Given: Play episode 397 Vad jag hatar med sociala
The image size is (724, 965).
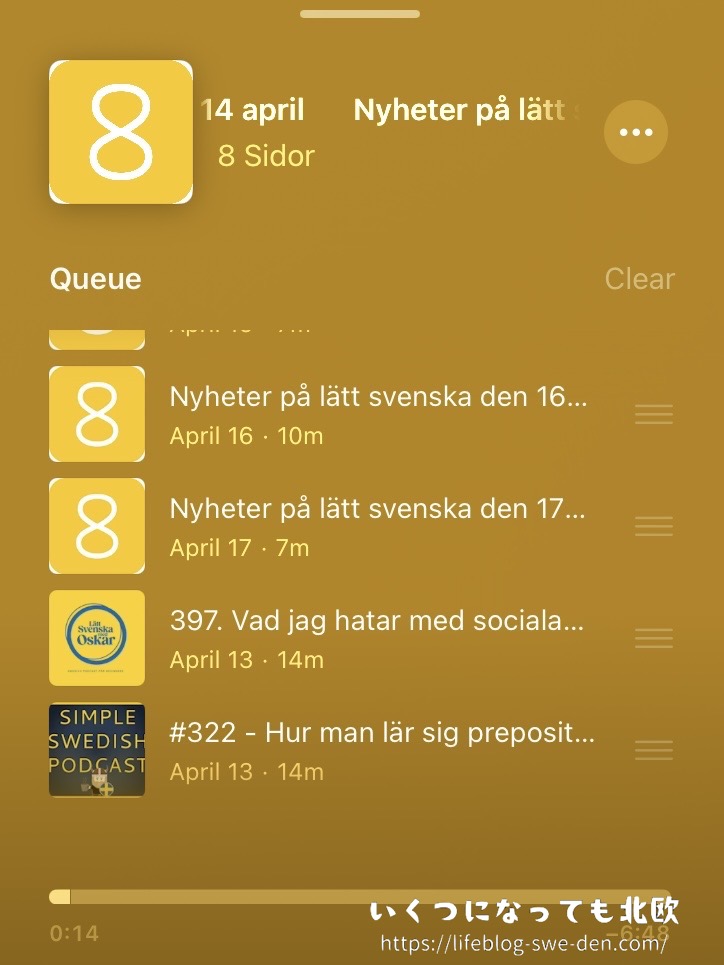Looking at the screenshot, I should [376, 622].
